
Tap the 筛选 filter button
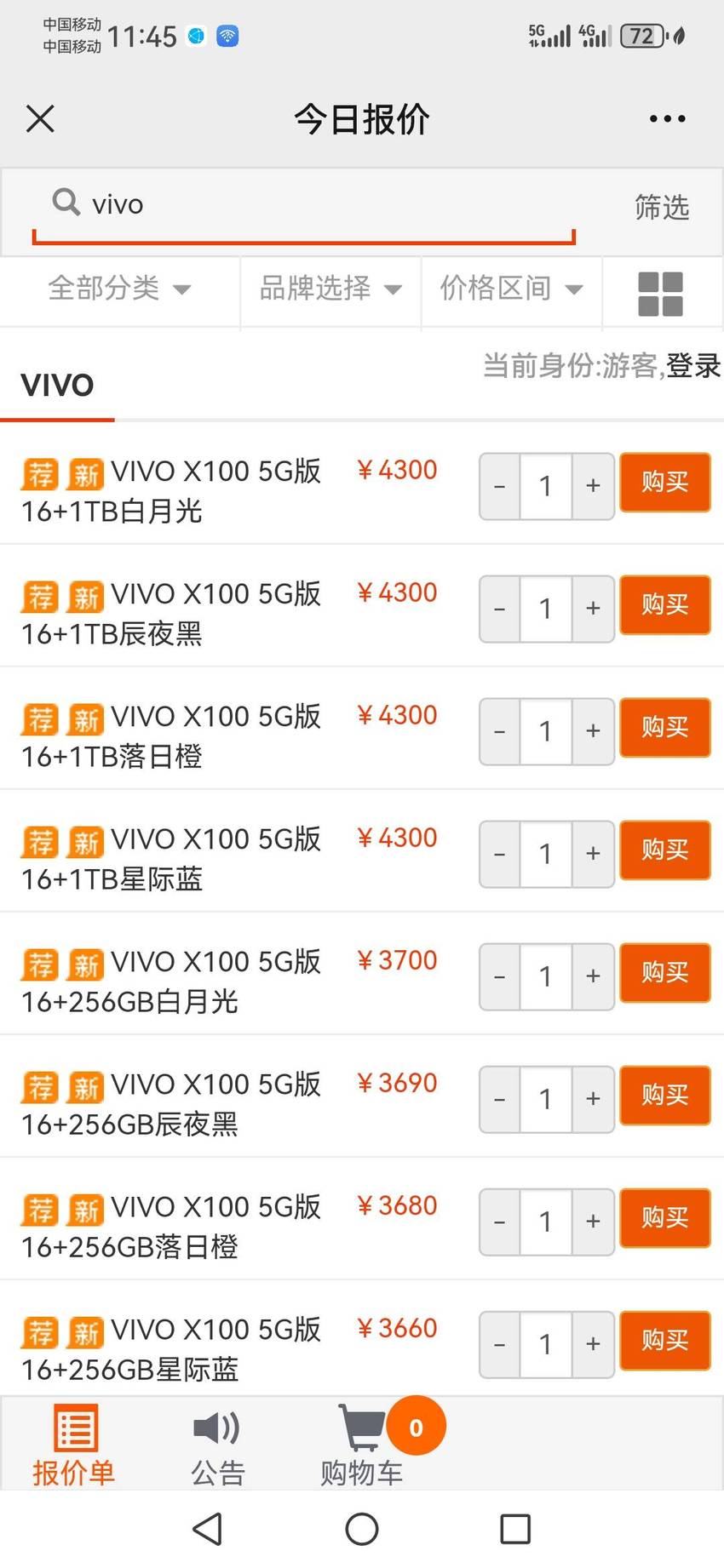click(x=662, y=206)
